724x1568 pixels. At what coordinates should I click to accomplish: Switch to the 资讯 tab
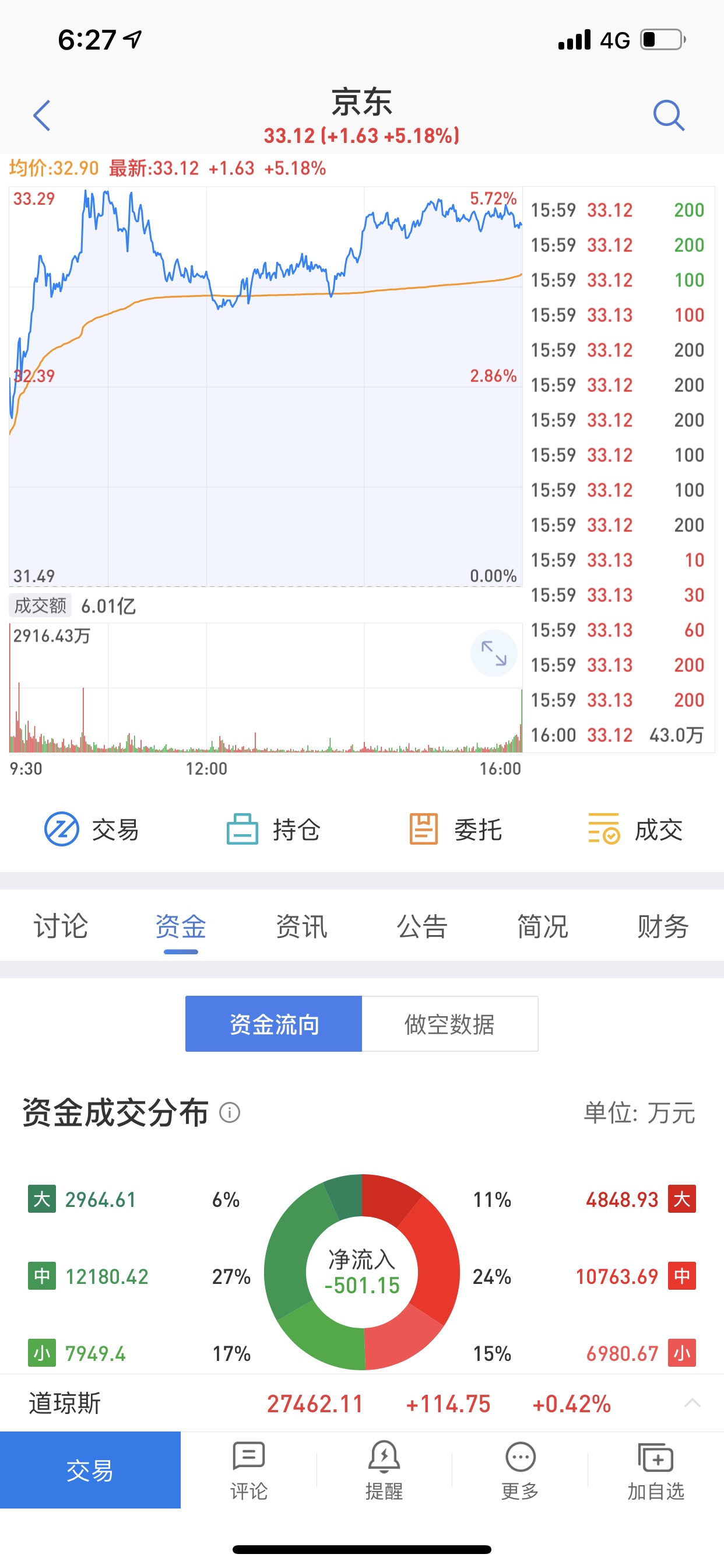point(301,926)
